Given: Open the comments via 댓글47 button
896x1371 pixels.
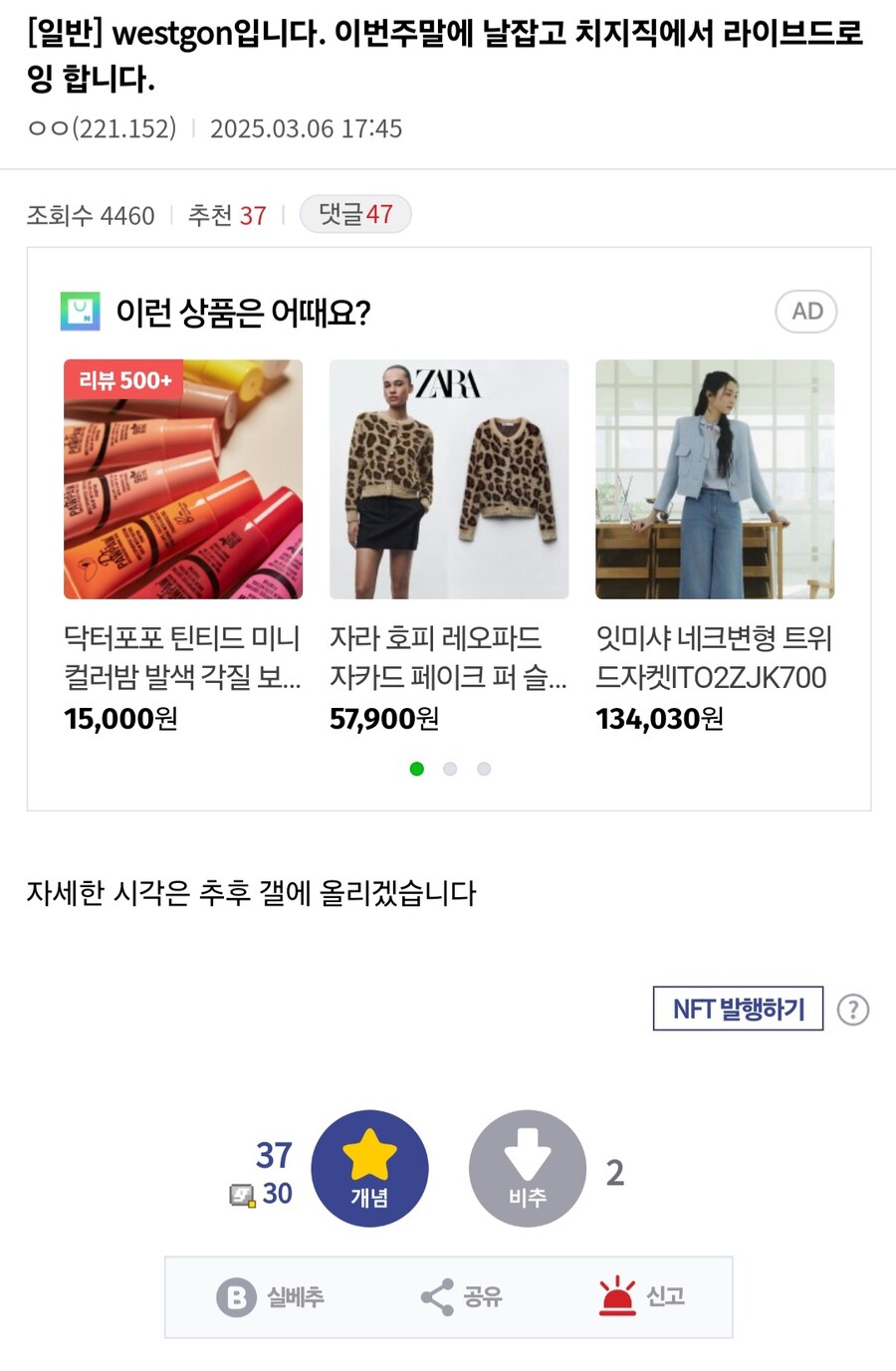Looking at the screenshot, I should point(355,213).
